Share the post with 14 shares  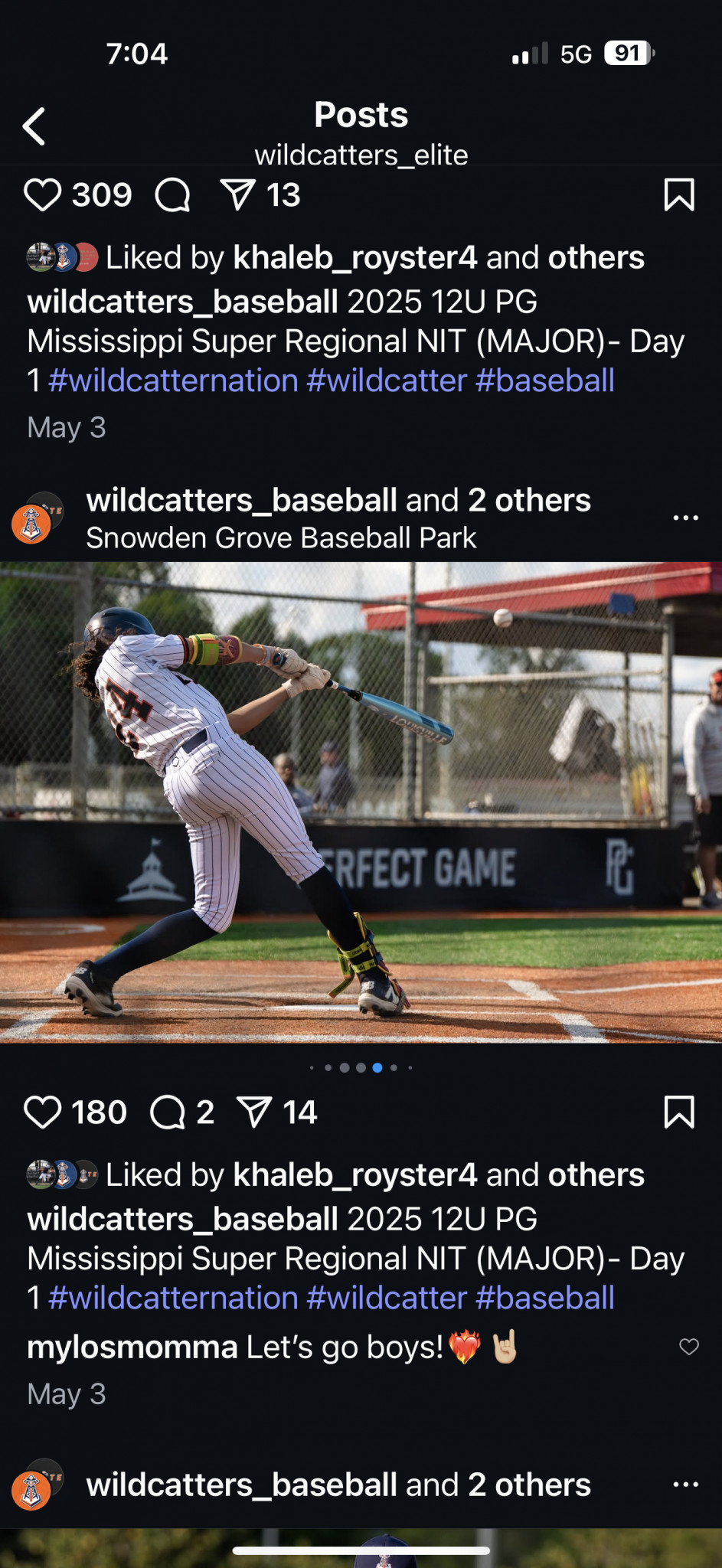[x=254, y=1112]
